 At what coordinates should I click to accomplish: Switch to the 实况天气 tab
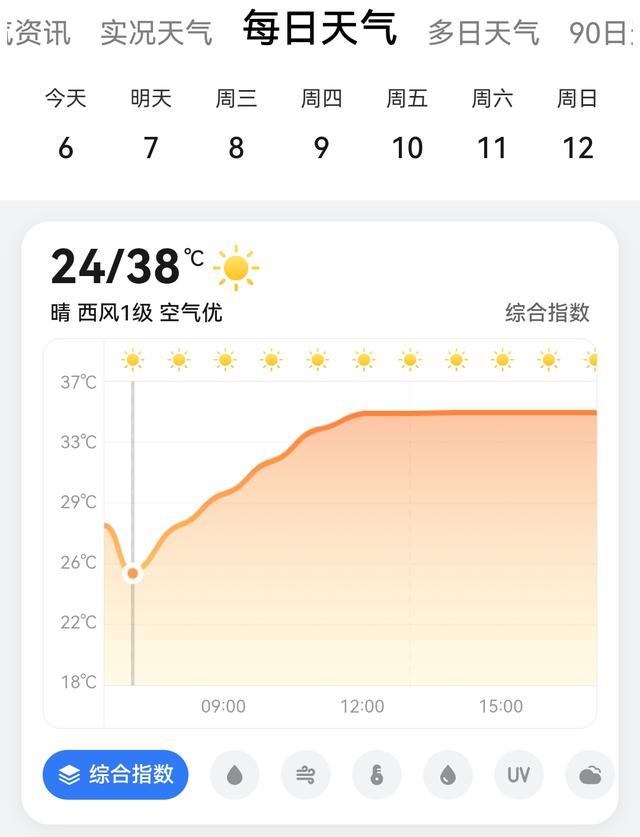pos(156,32)
